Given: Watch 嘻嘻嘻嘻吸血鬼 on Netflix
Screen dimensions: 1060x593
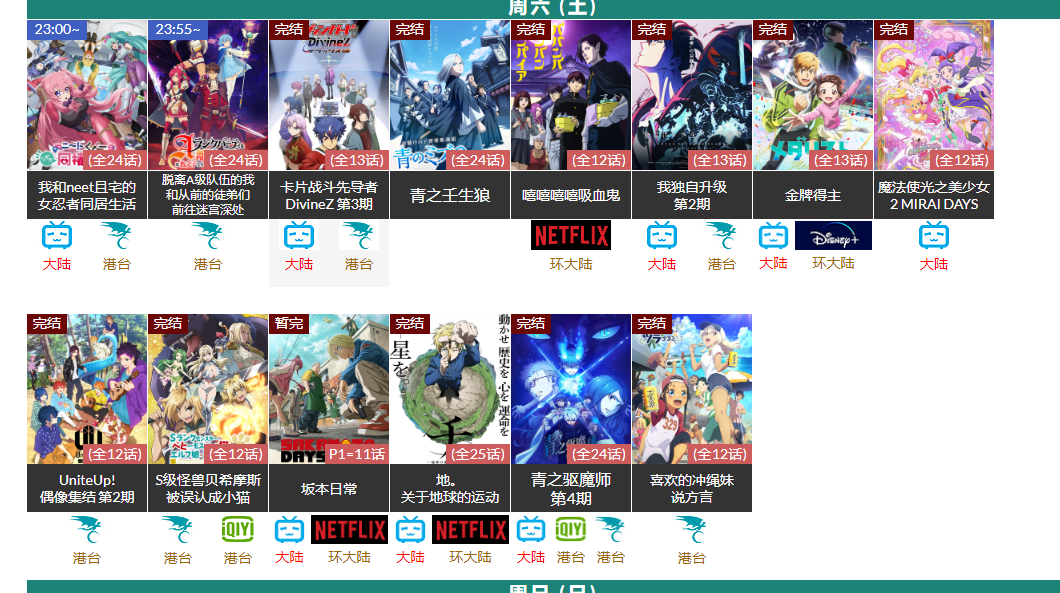Looking at the screenshot, I should click(571, 236).
